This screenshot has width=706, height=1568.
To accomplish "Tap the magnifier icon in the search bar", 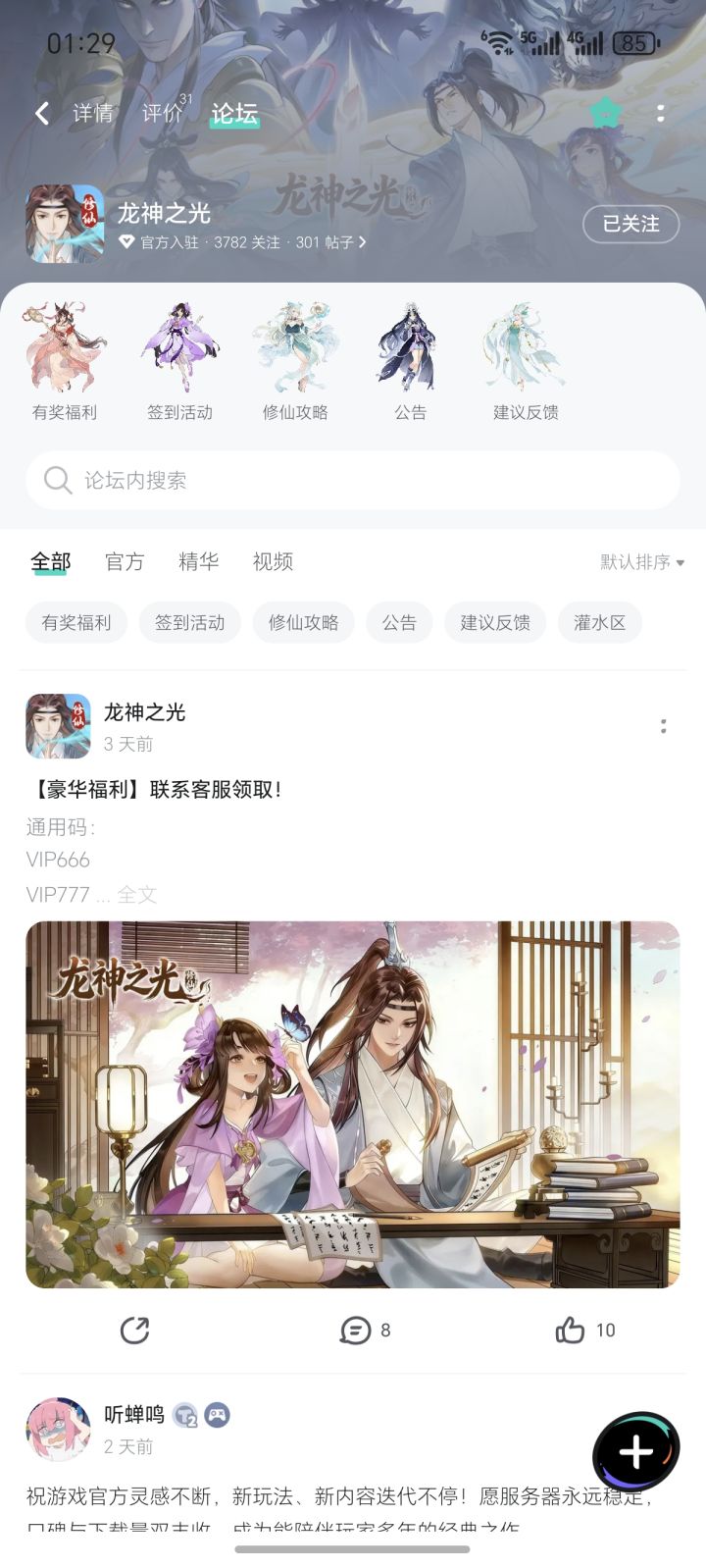I will pyautogui.click(x=58, y=481).
